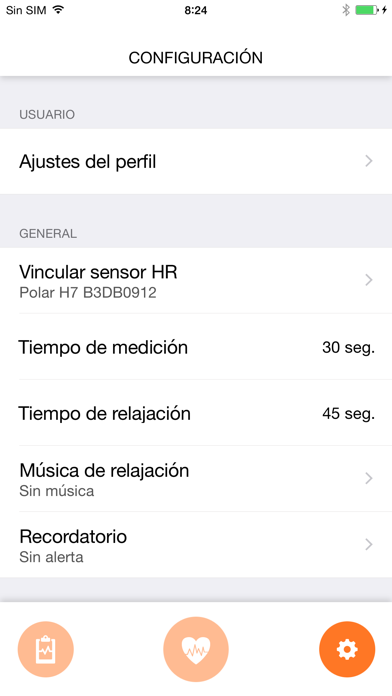Open Vincular sensor HR row
392x696 pixels.
click(196, 281)
